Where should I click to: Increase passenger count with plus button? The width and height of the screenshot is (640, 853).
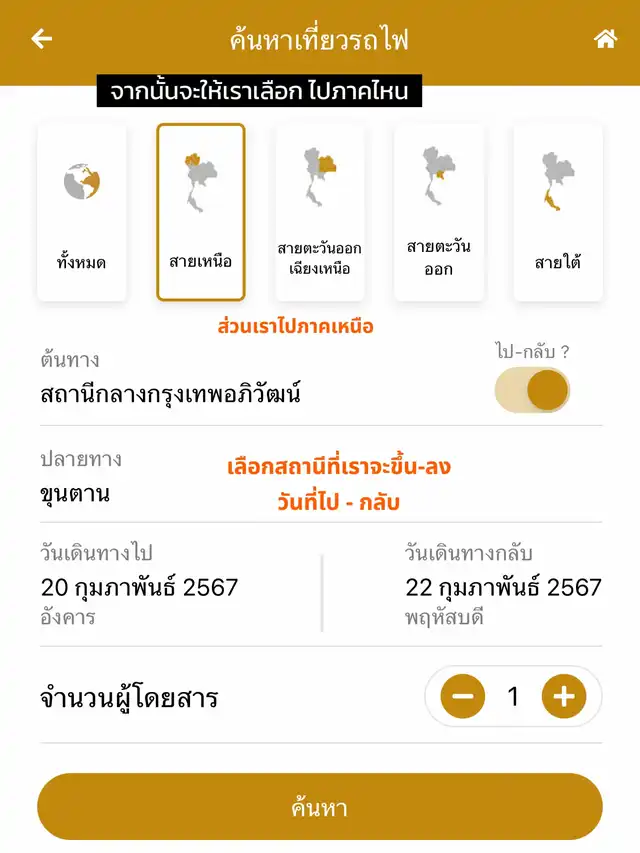564,696
